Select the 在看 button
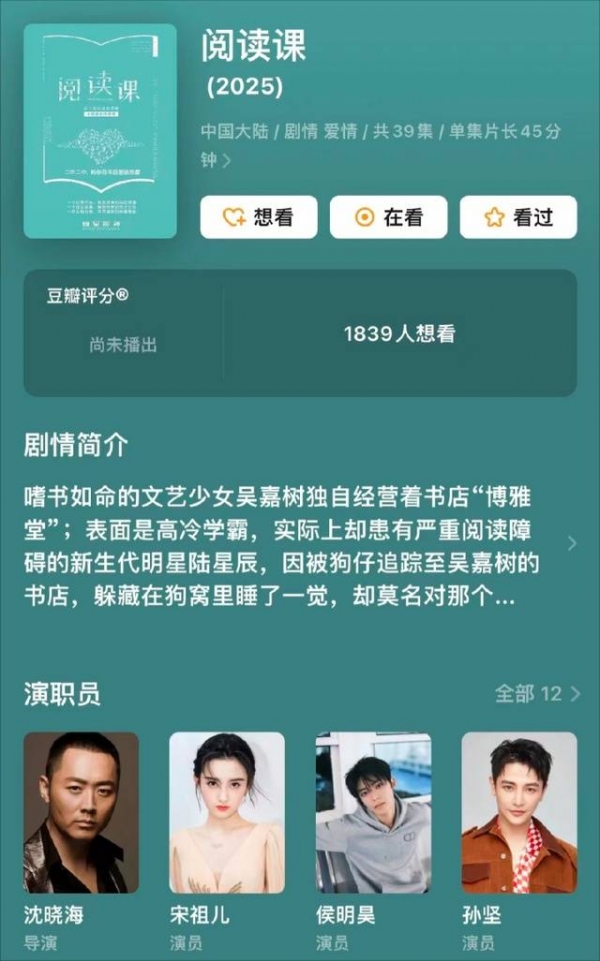 [389, 217]
